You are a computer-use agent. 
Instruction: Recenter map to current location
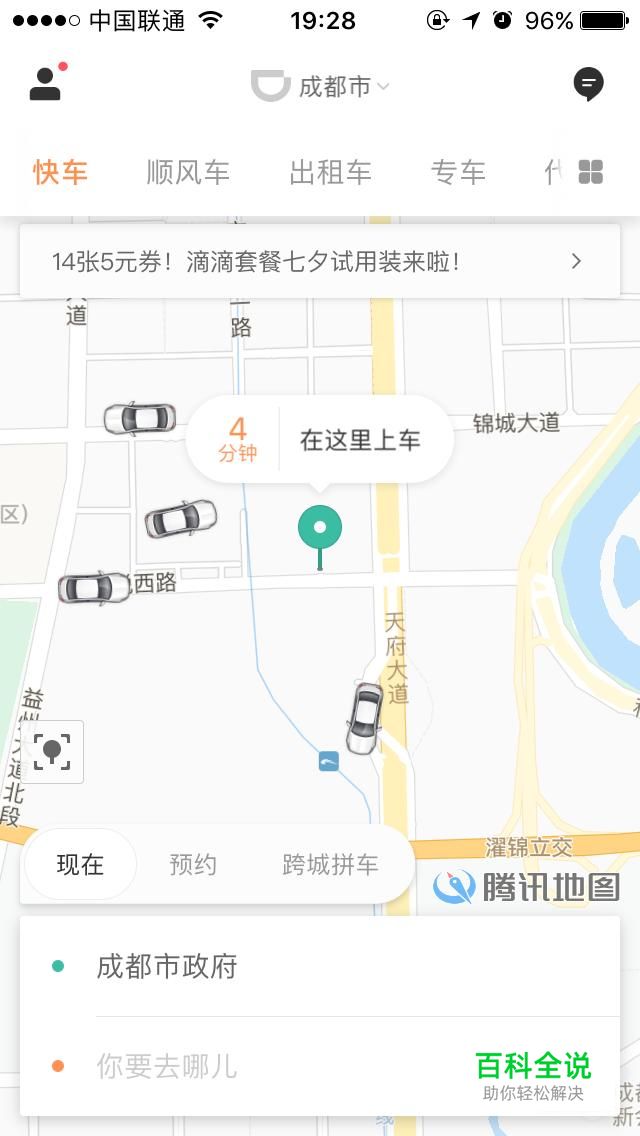[x=52, y=751]
